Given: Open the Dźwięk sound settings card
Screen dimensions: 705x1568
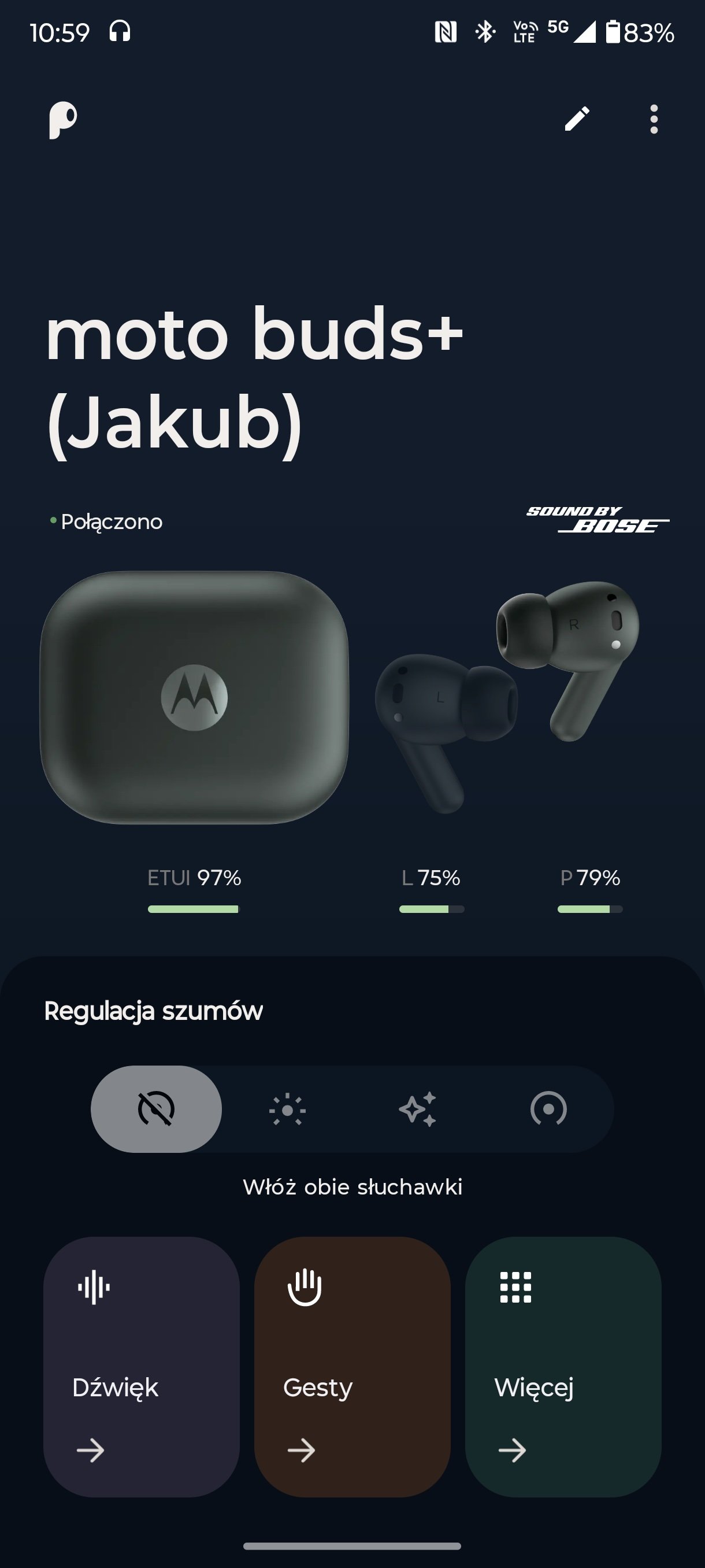Looking at the screenshot, I should point(142,1367).
